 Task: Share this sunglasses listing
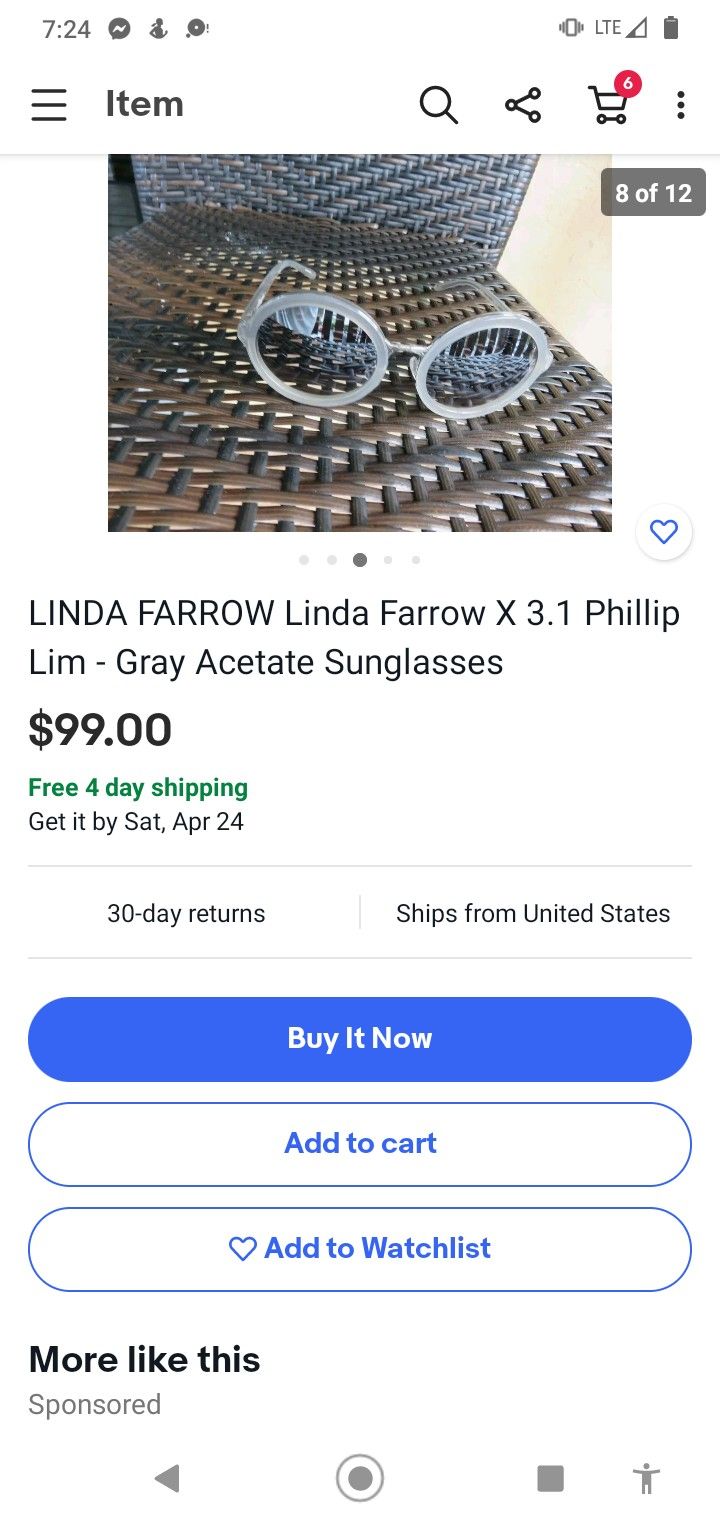(x=523, y=104)
